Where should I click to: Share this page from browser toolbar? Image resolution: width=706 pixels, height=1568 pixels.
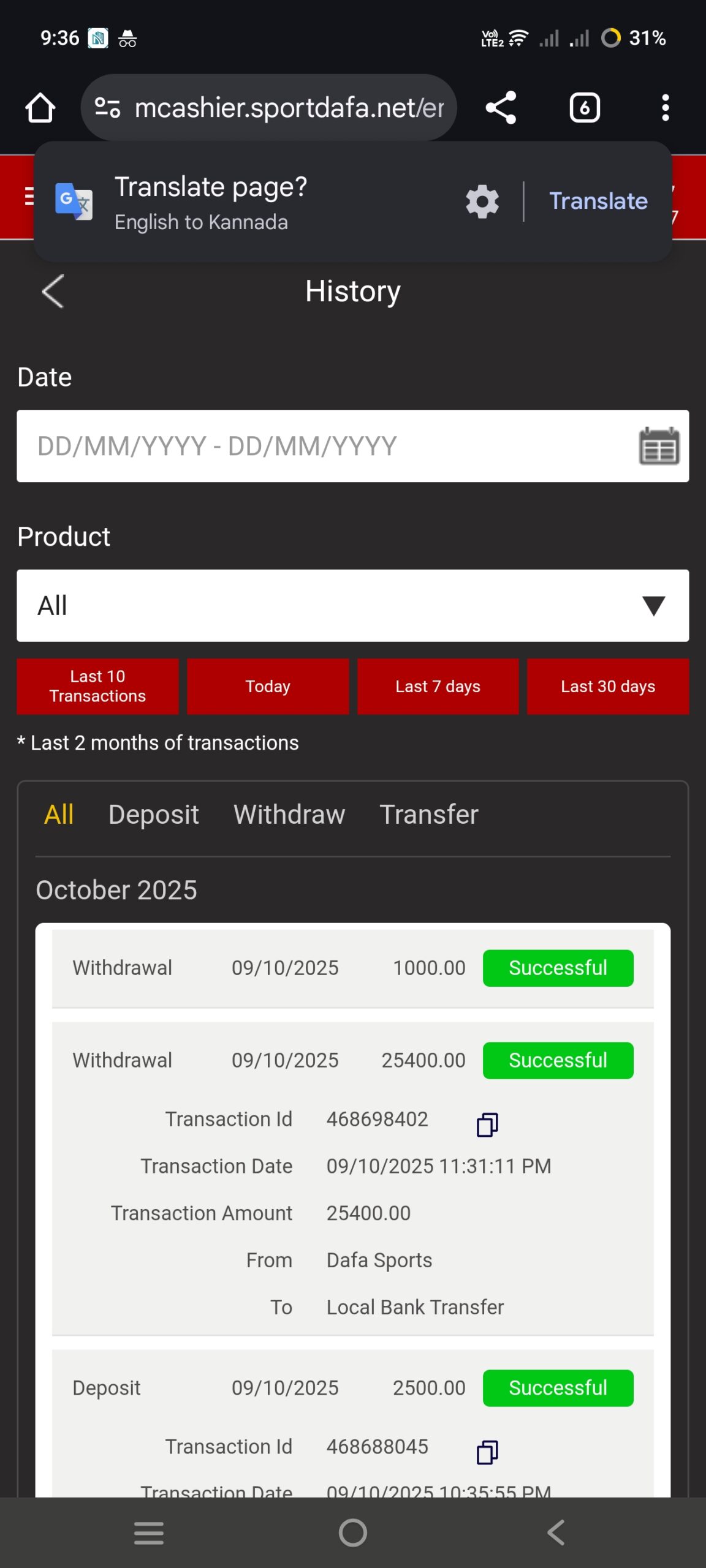point(501,108)
